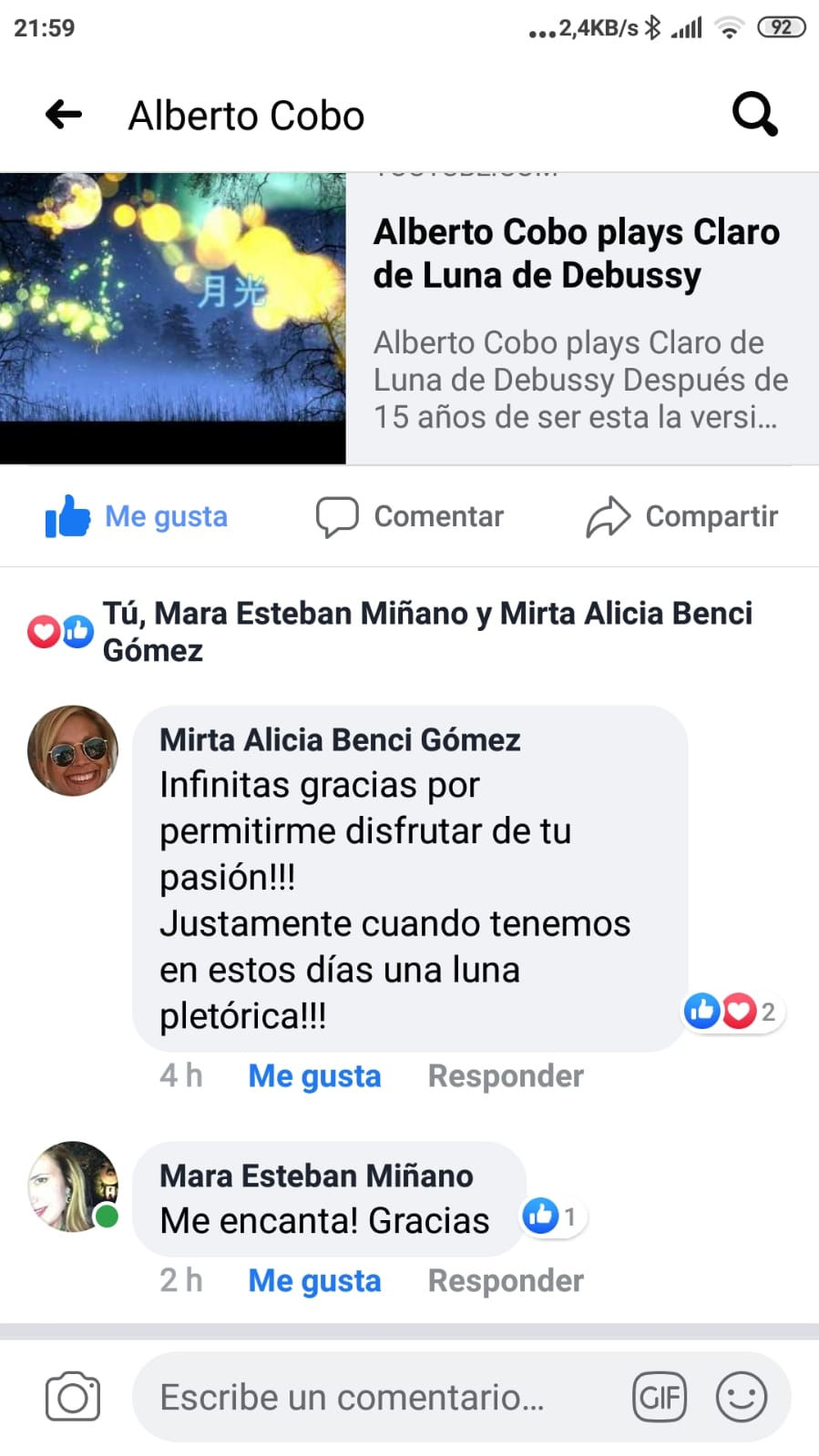The image size is (819, 1456).
Task: Open the emoji smiley picker
Action: point(742,1397)
